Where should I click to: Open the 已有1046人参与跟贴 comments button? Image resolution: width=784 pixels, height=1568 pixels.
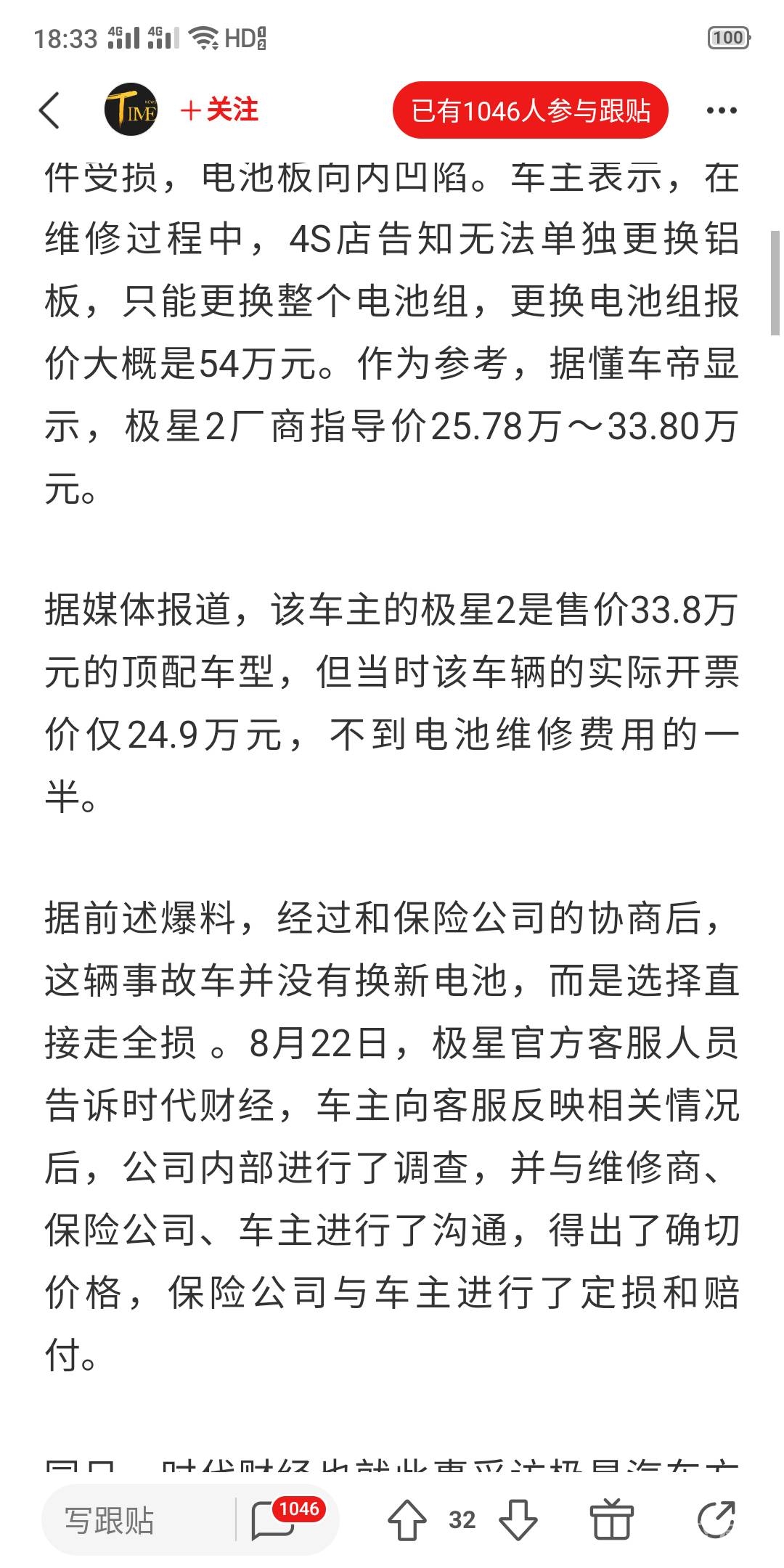(530, 110)
